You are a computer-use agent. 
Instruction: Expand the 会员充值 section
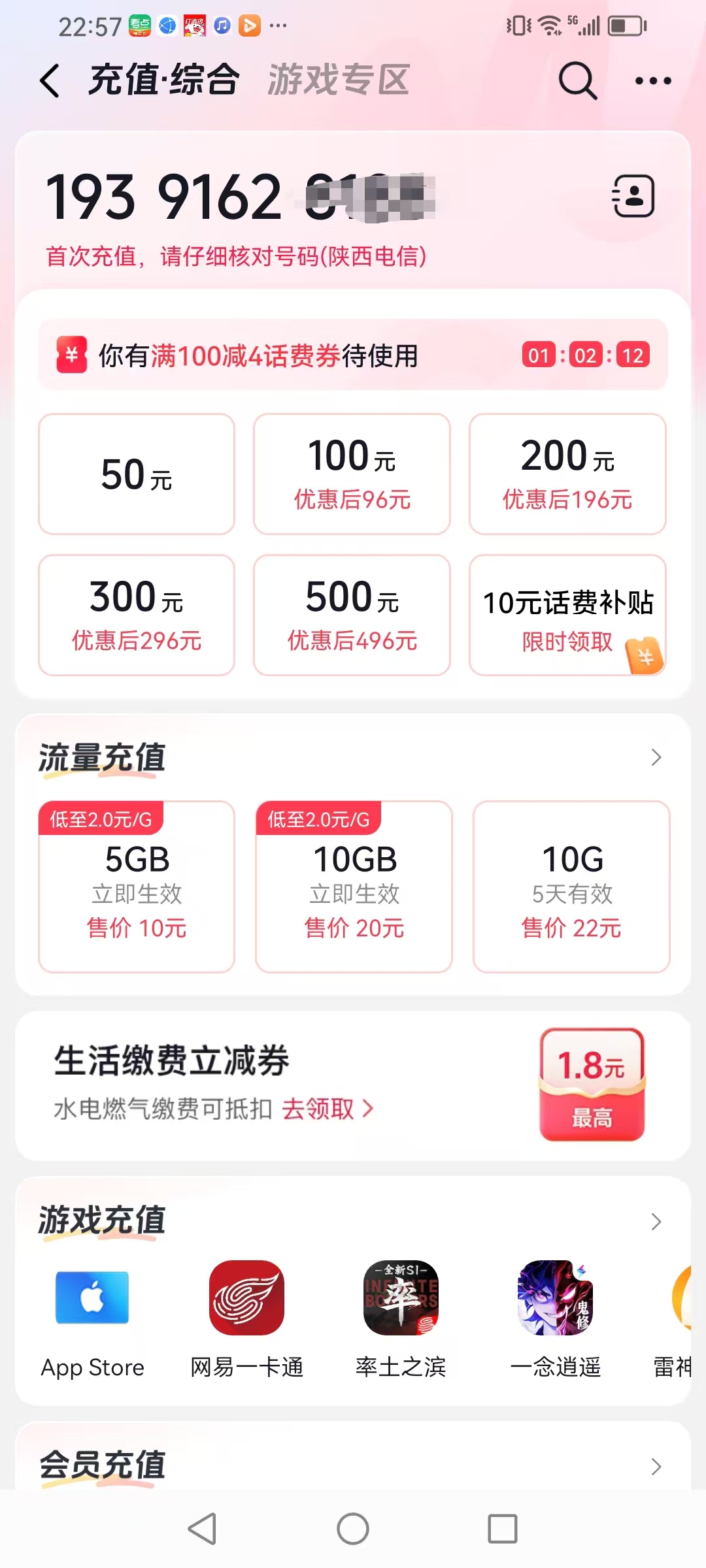pyautogui.click(x=656, y=1467)
